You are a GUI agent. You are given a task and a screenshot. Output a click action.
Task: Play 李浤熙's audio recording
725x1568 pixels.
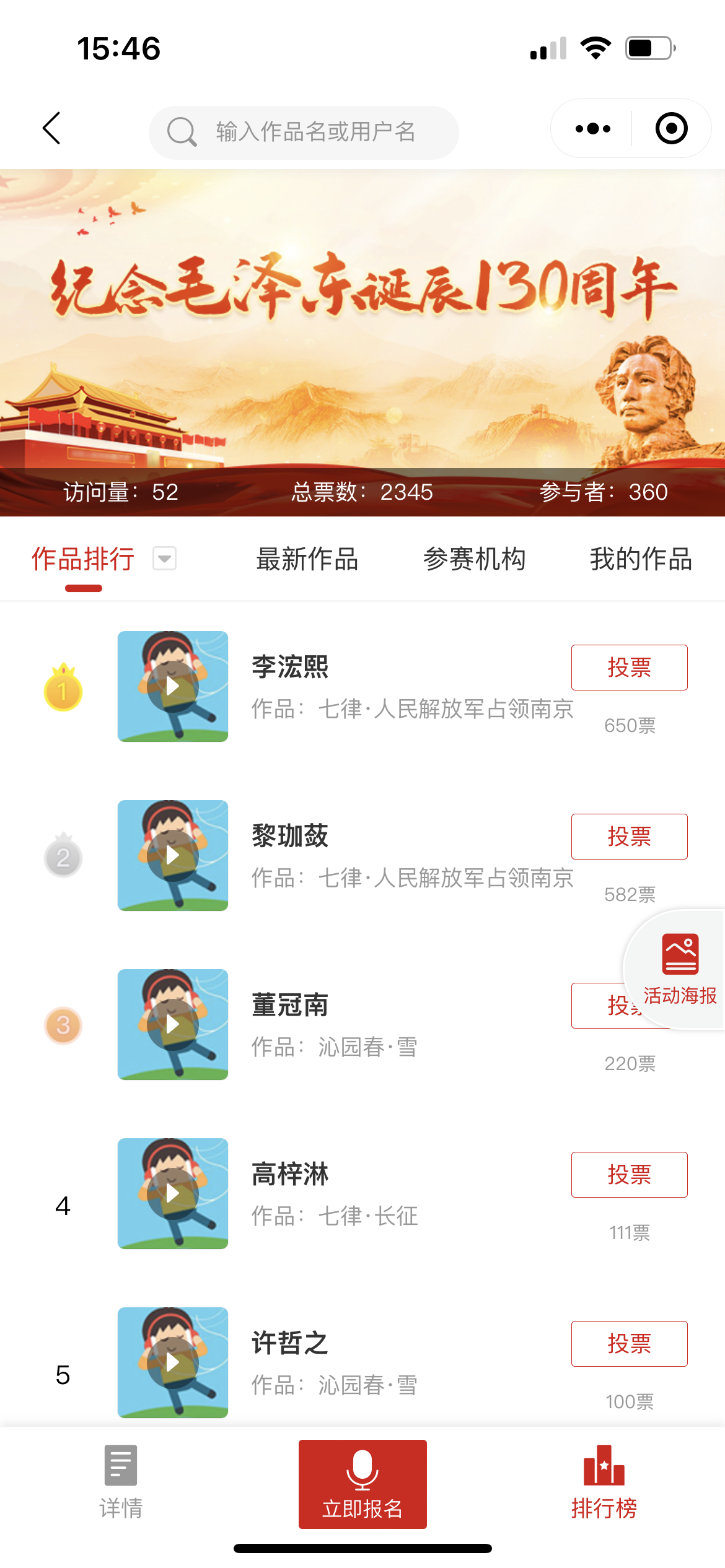[x=173, y=686]
